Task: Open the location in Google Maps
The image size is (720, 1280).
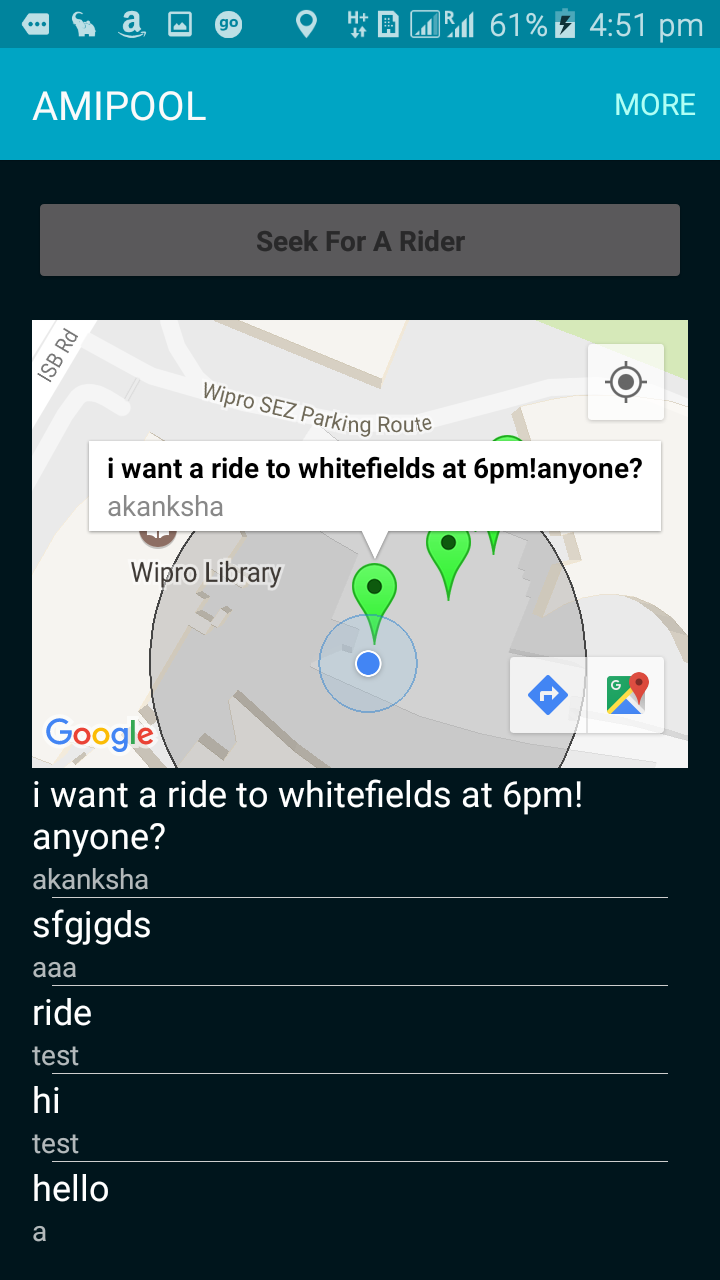Action: [626, 695]
